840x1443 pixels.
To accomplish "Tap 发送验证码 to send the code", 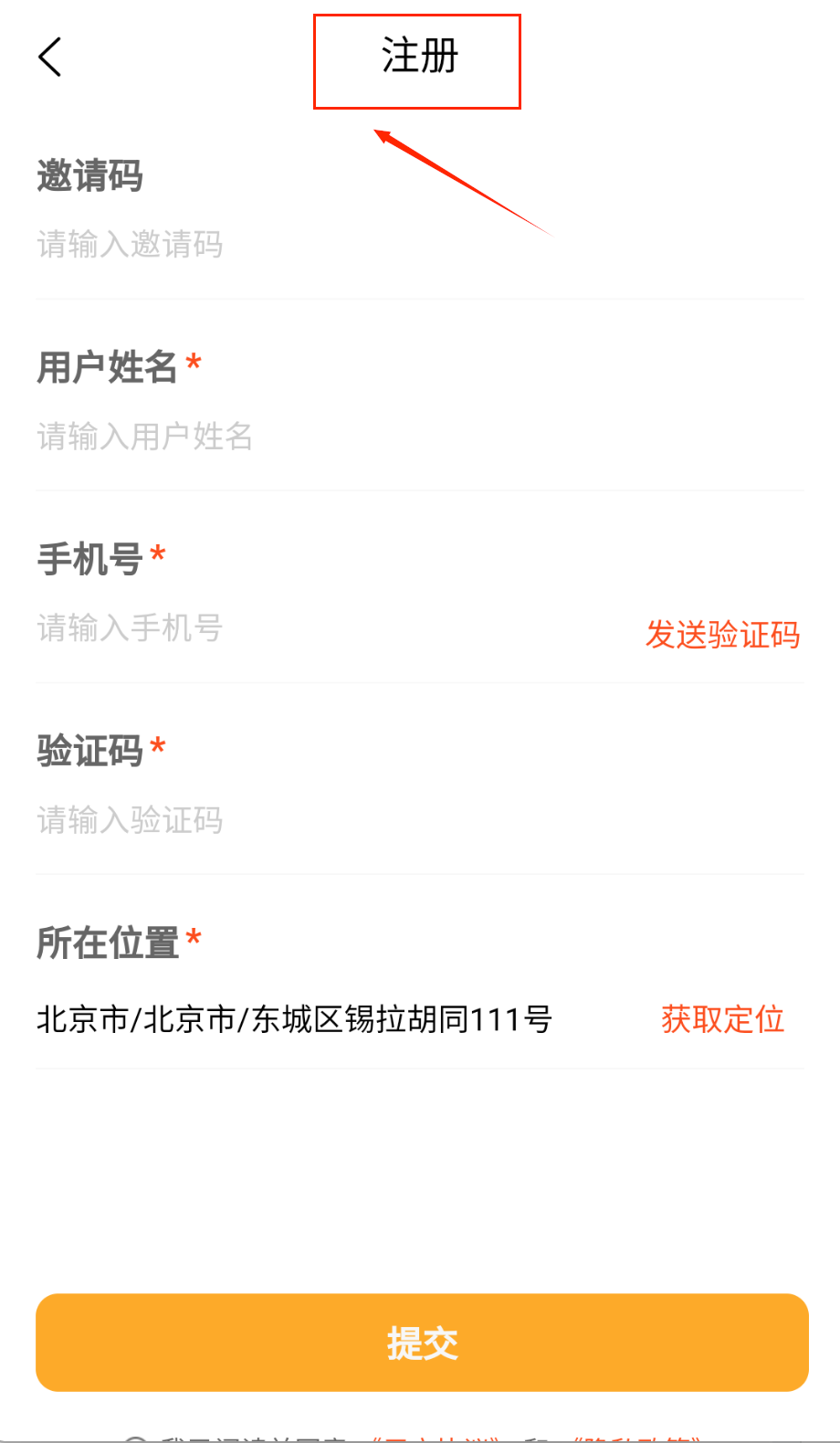I will [x=722, y=634].
